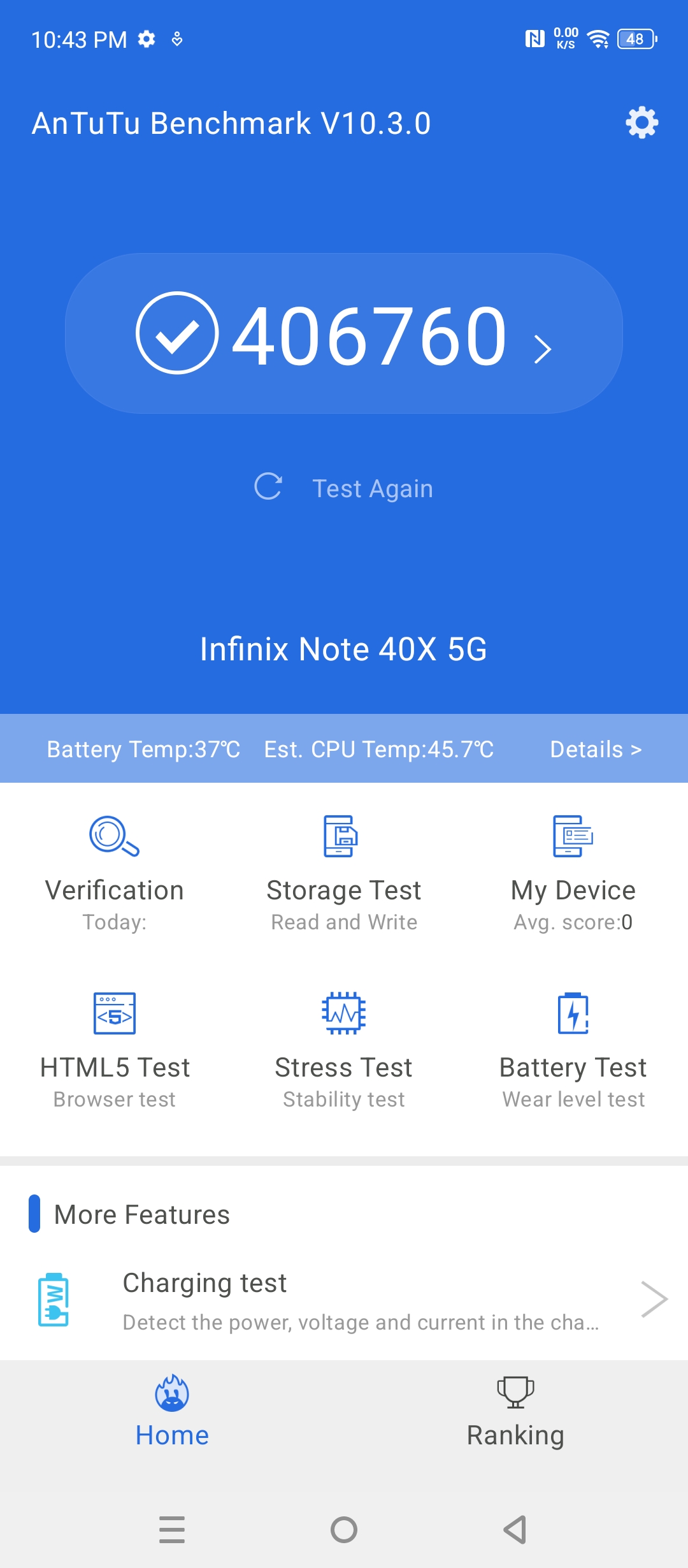Start the Storage Test
This screenshot has height=1568, width=688.
[x=344, y=873]
